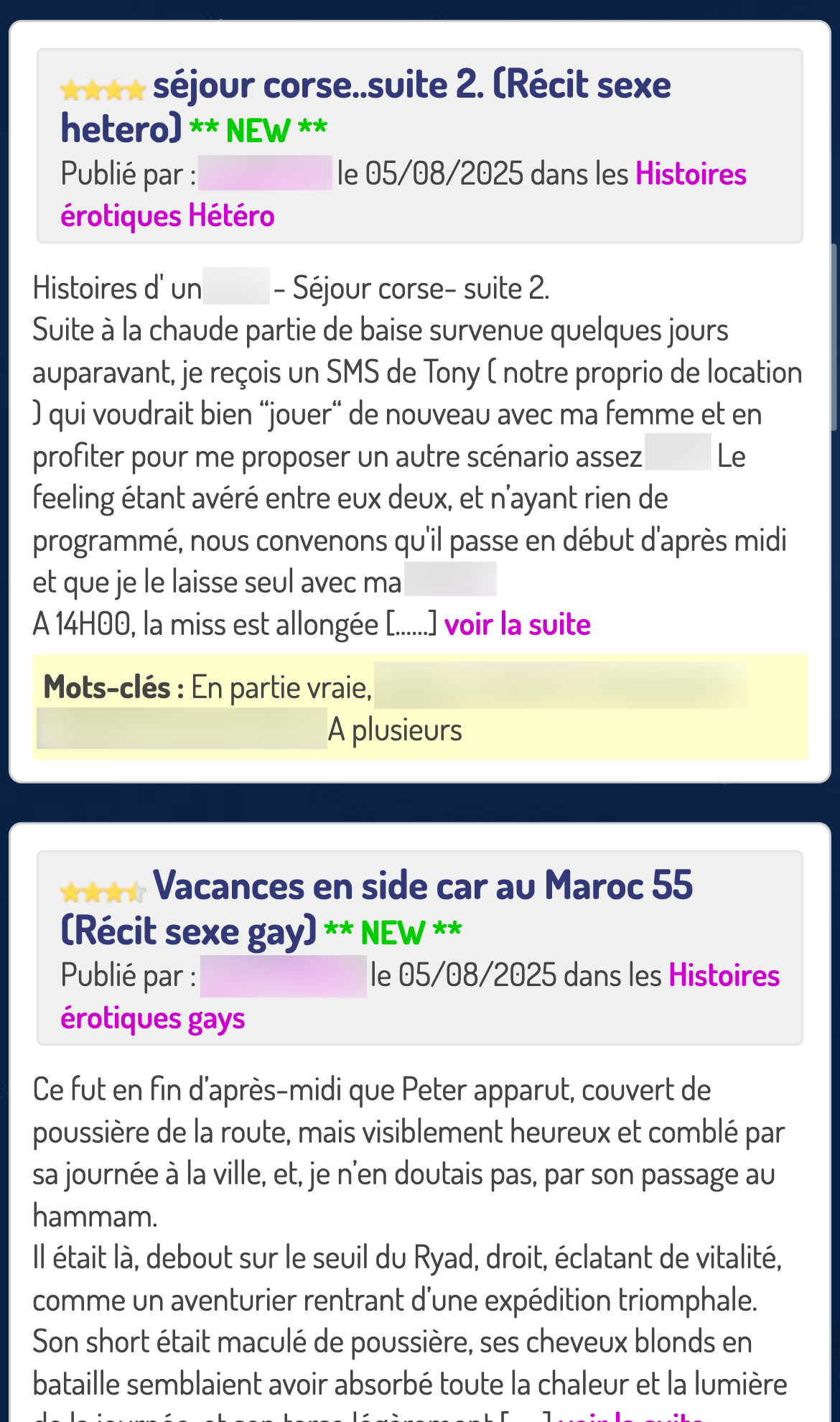Open the 'Vacances en side car au Maroc 55' title
This screenshot has height=1422, width=840.
coord(377,908)
